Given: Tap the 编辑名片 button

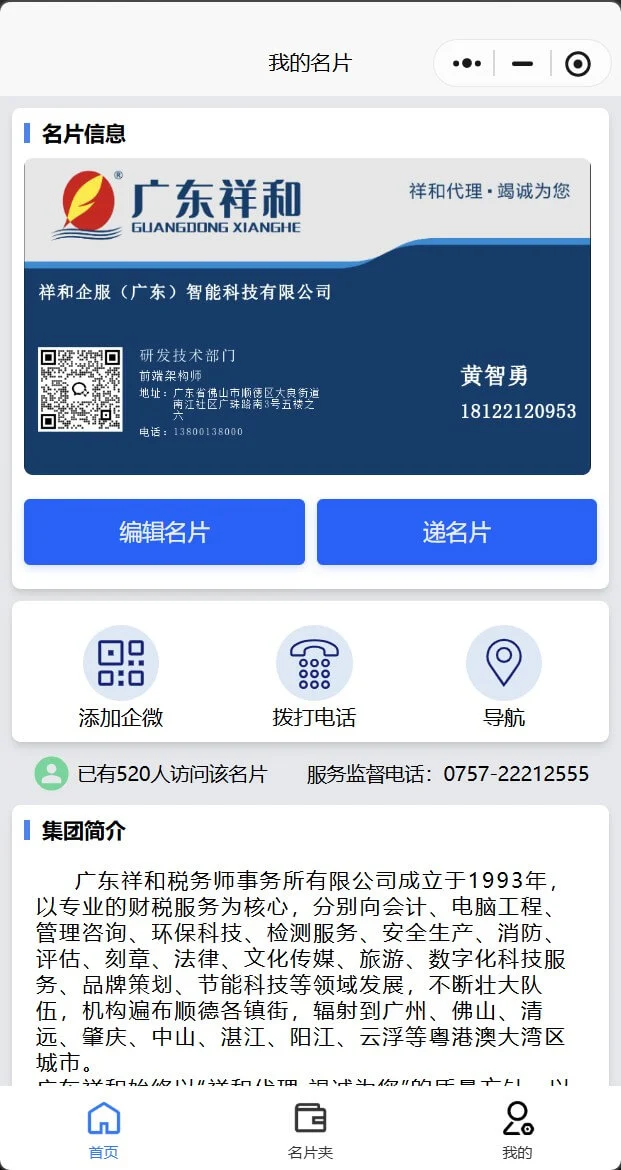Looking at the screenshot, I should click(164, 532).
